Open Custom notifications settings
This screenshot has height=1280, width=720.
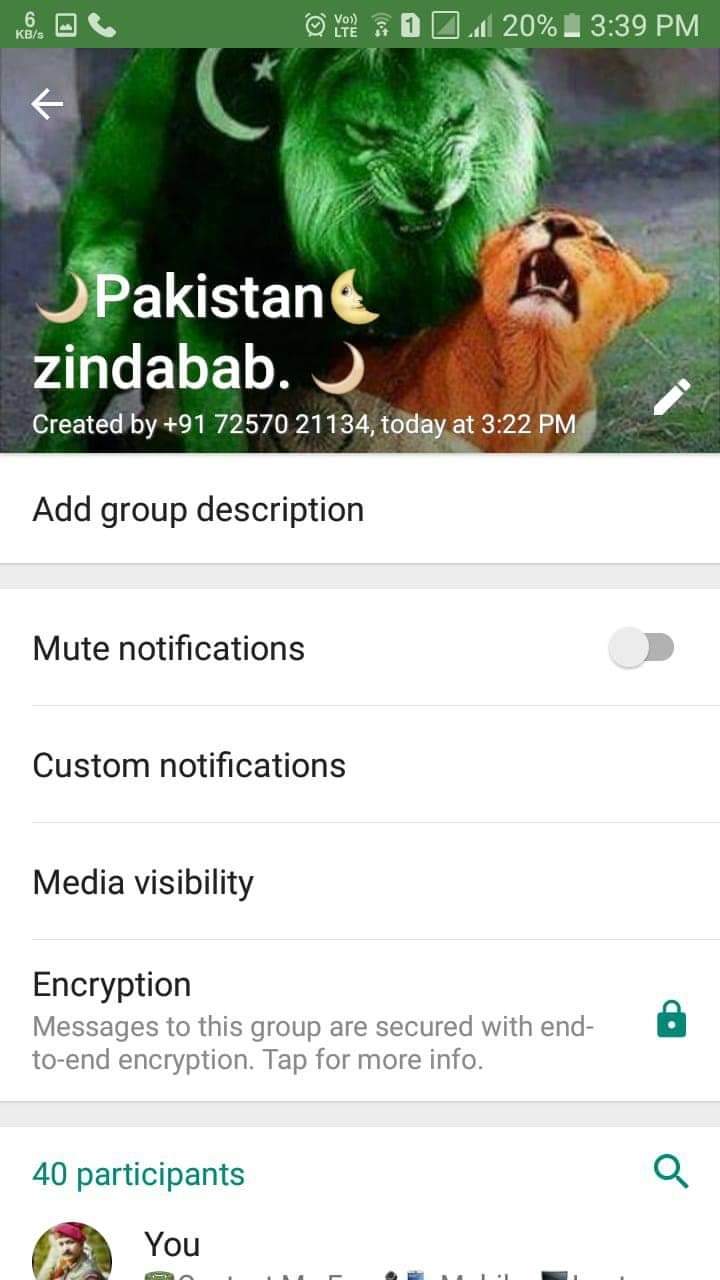(x=189, y=765)
